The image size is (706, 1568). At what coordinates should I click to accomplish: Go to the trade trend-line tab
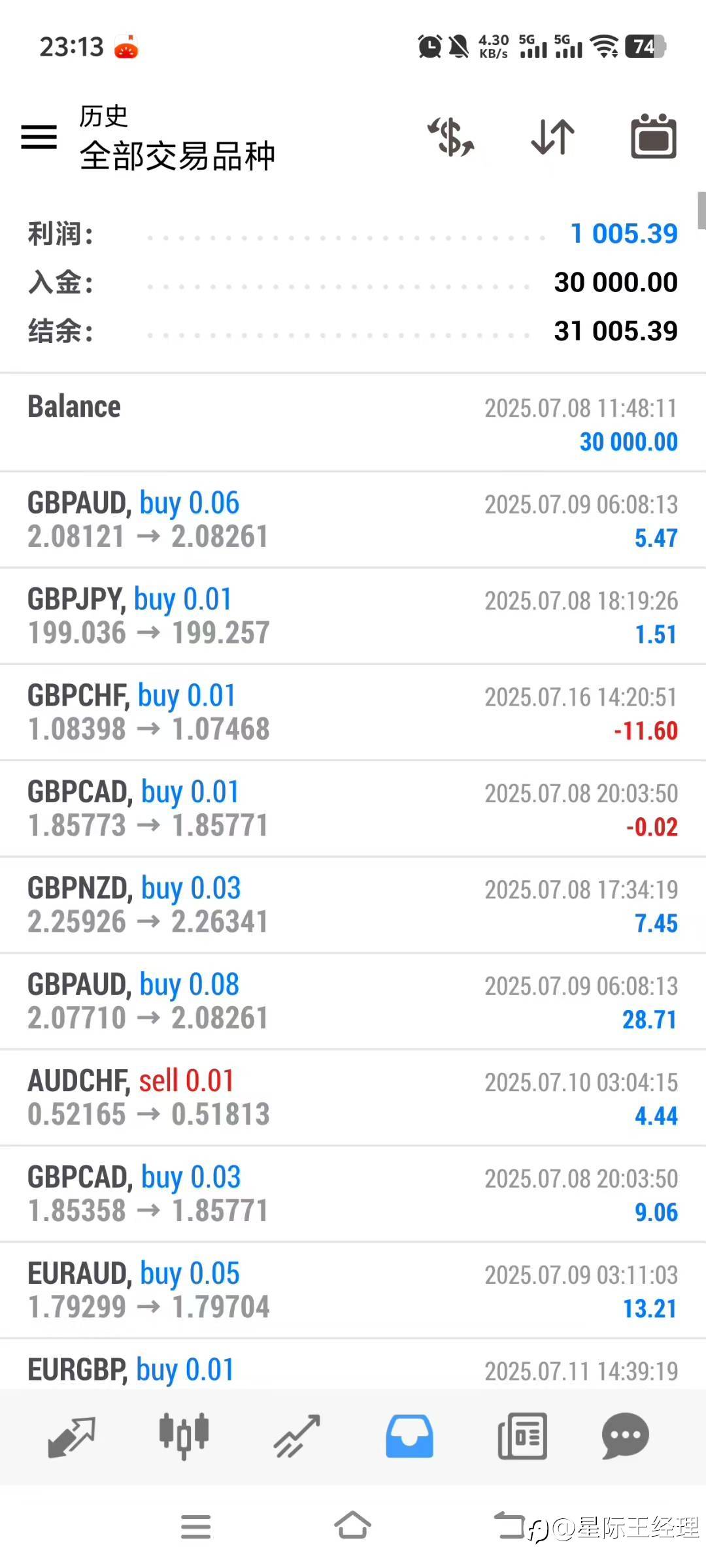(x=297, y=1437)
